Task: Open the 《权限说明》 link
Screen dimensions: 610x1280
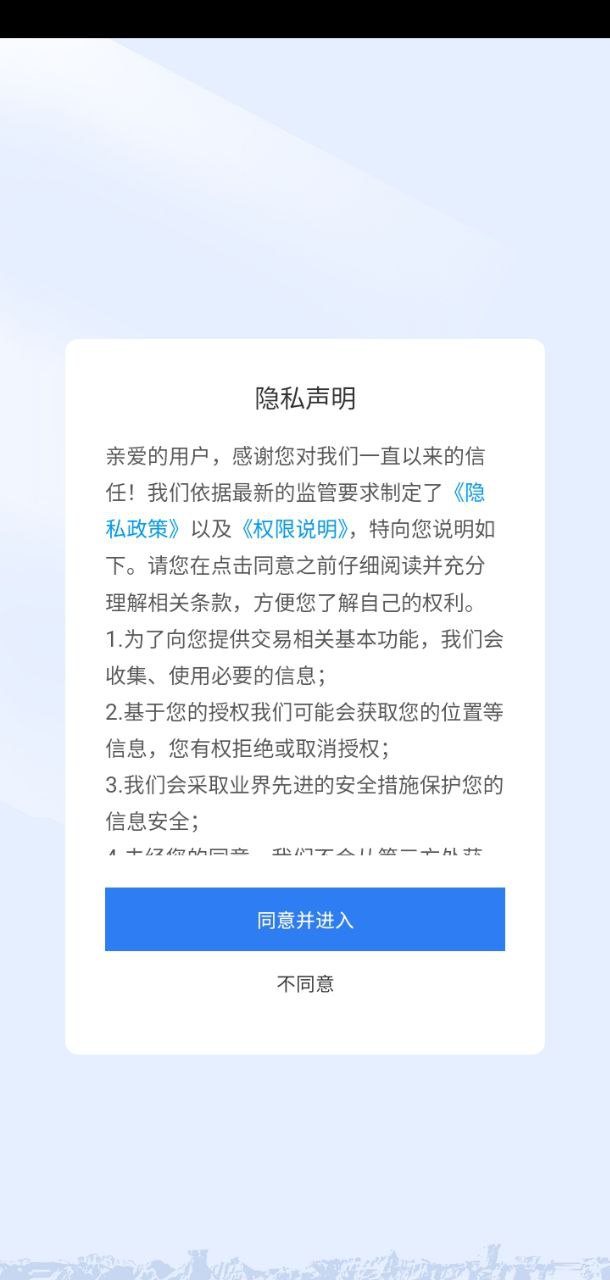Action: pos(298,529)
